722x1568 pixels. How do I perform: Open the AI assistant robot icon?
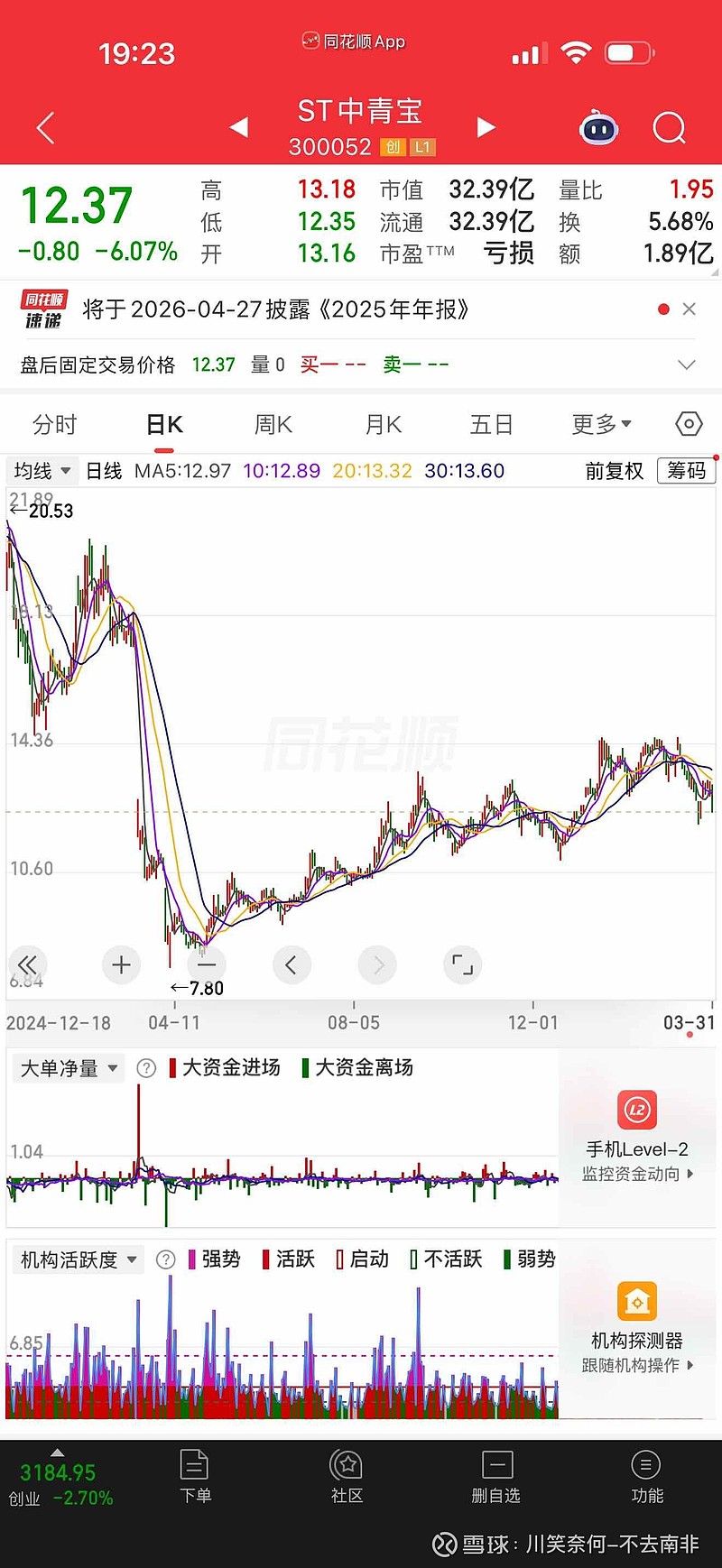point(598,128)
